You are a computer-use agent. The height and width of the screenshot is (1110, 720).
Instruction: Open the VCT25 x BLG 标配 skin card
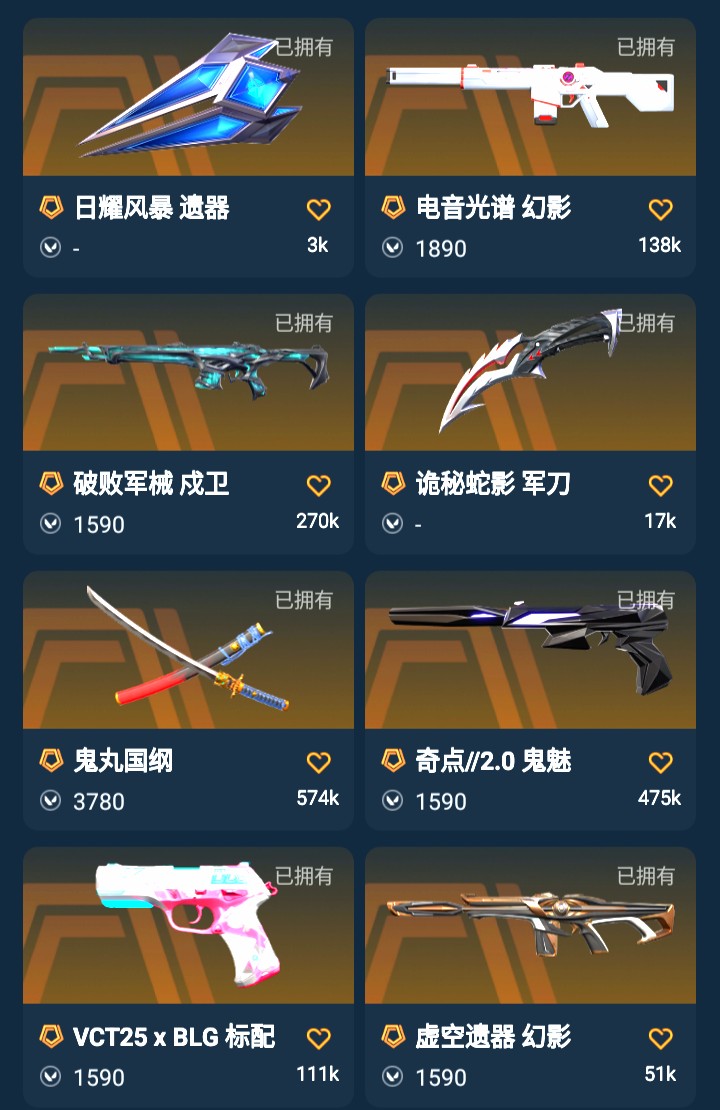coord(188,977)
